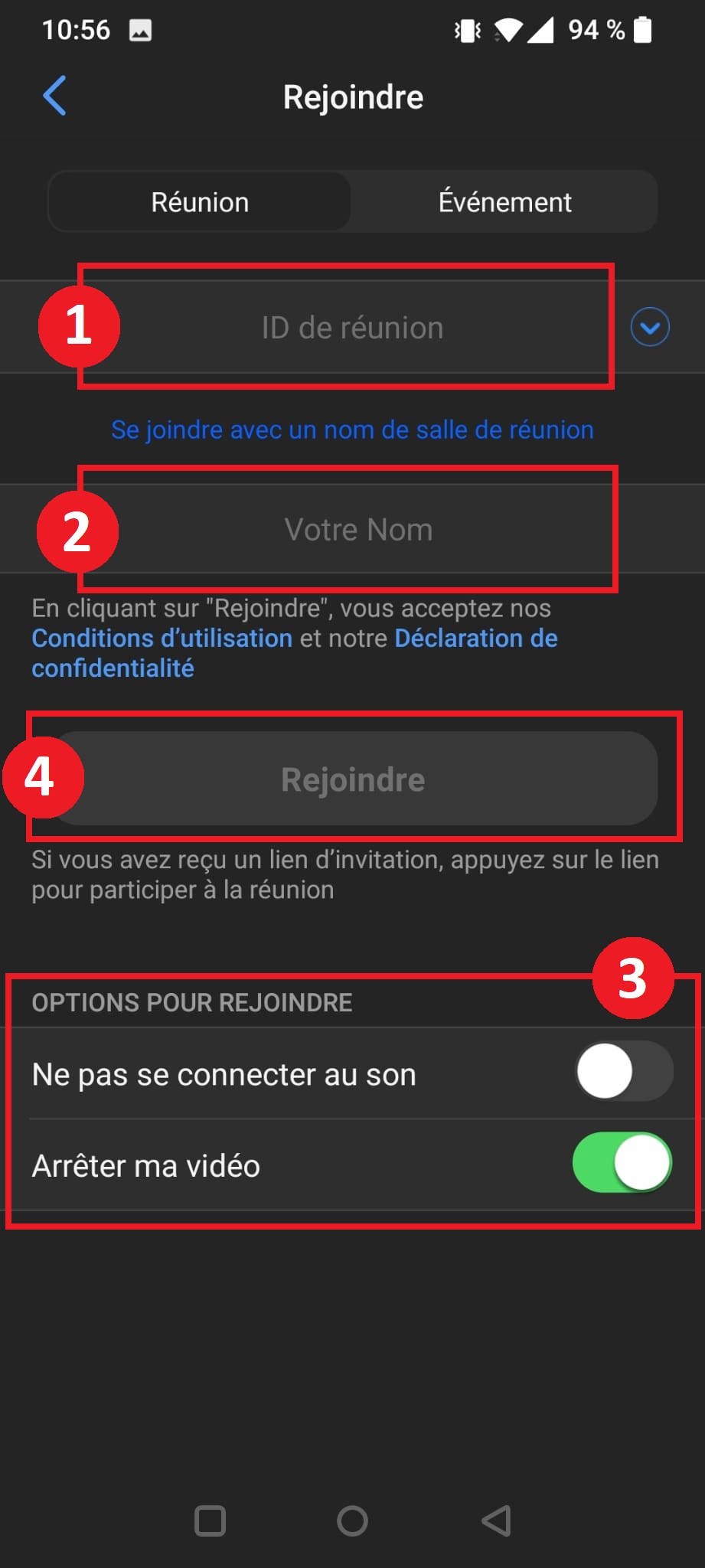This screenshot has width=705, height=1568.
Task: Disable the Arrêter ma vidéo switch
Action: tap(622, 1162)
